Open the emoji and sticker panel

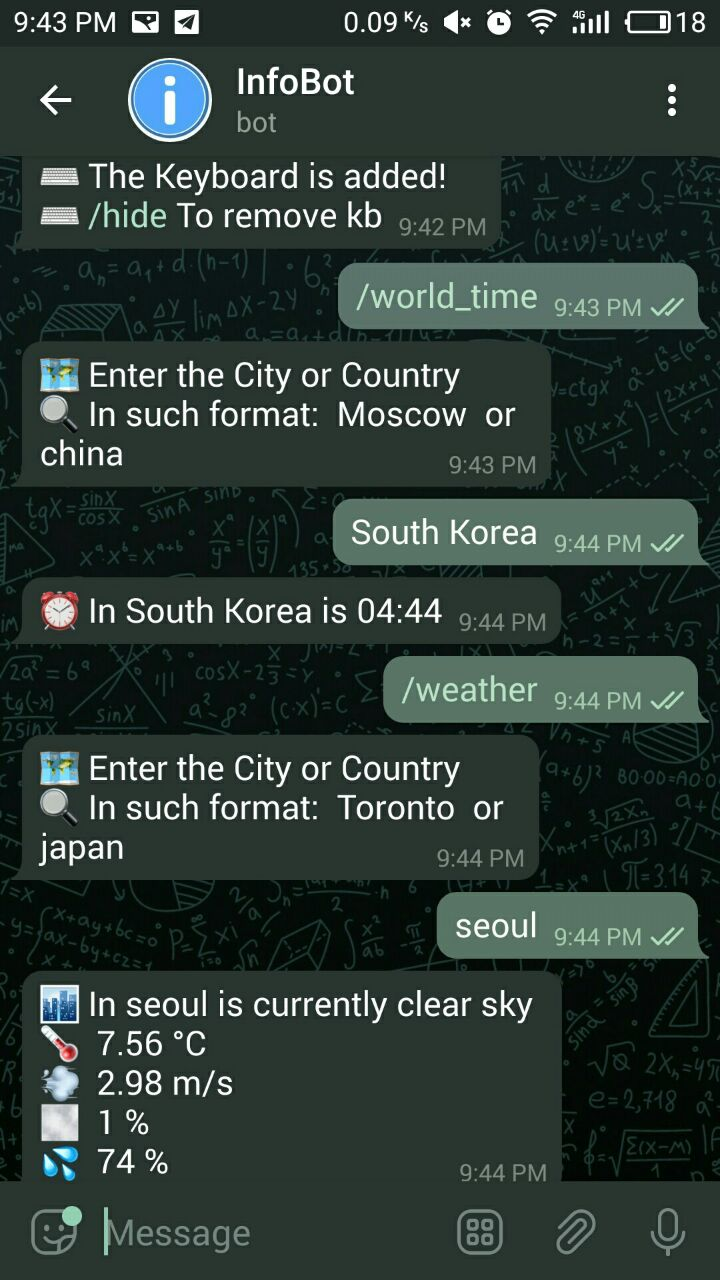point(55,1231)
